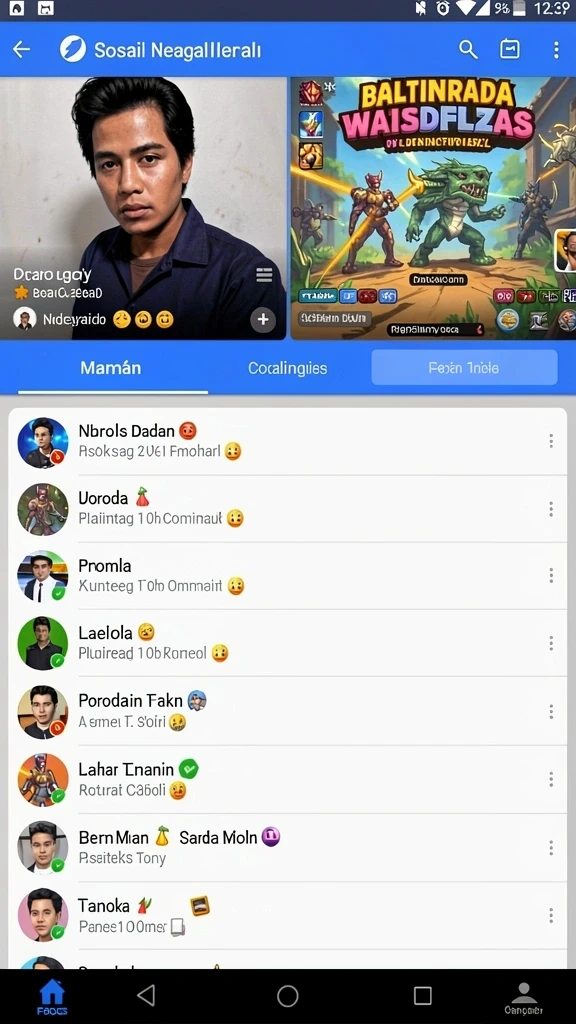Image resolution: width=576 pixels, height=1024 pixels.
Task: Switch to the Mamán tab
Action: click(x=111, y=368)
